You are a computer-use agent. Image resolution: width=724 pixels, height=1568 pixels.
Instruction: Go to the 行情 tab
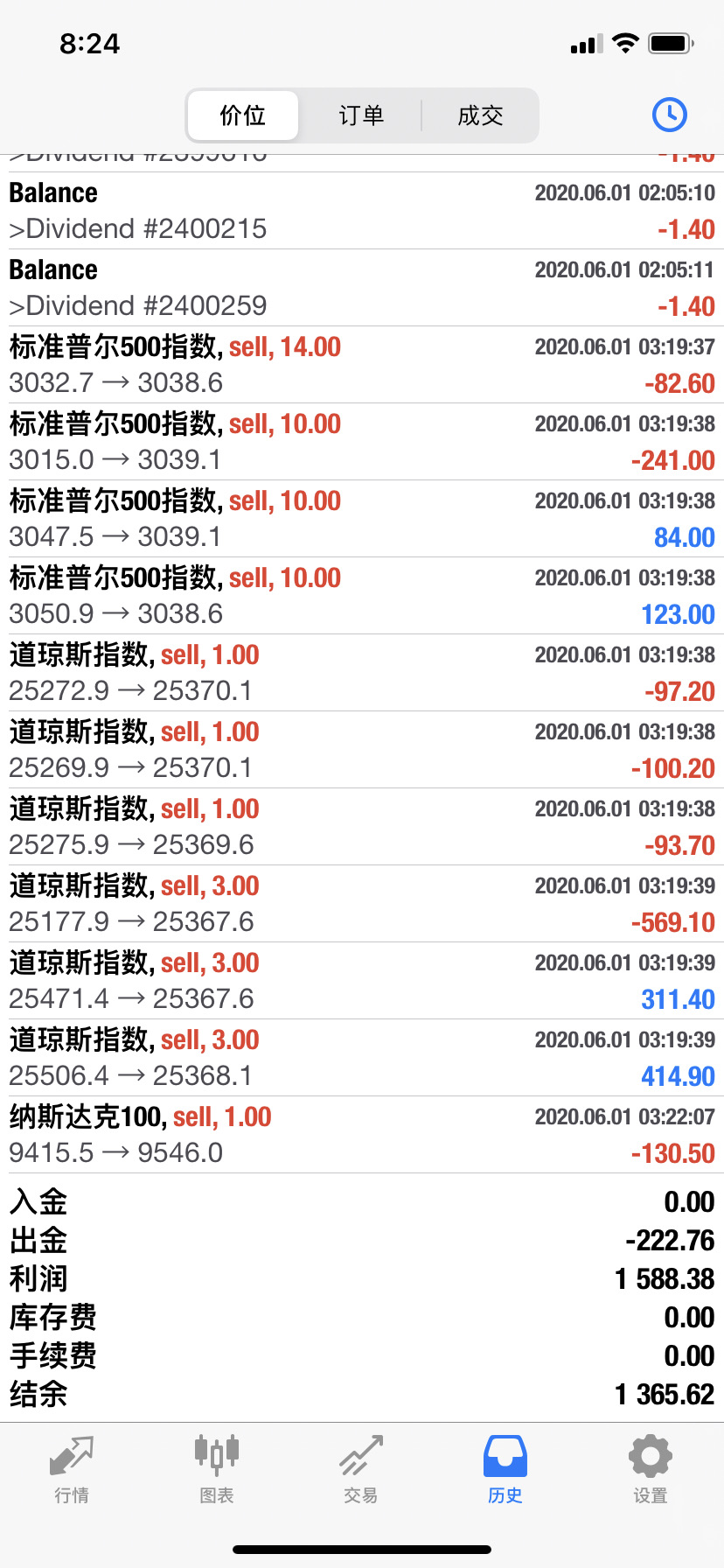point(72,1469)
